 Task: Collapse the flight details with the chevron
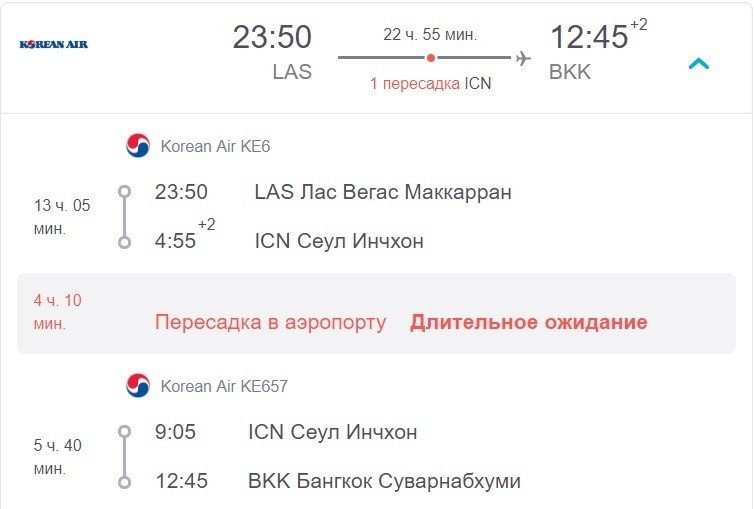click(699, 64)
